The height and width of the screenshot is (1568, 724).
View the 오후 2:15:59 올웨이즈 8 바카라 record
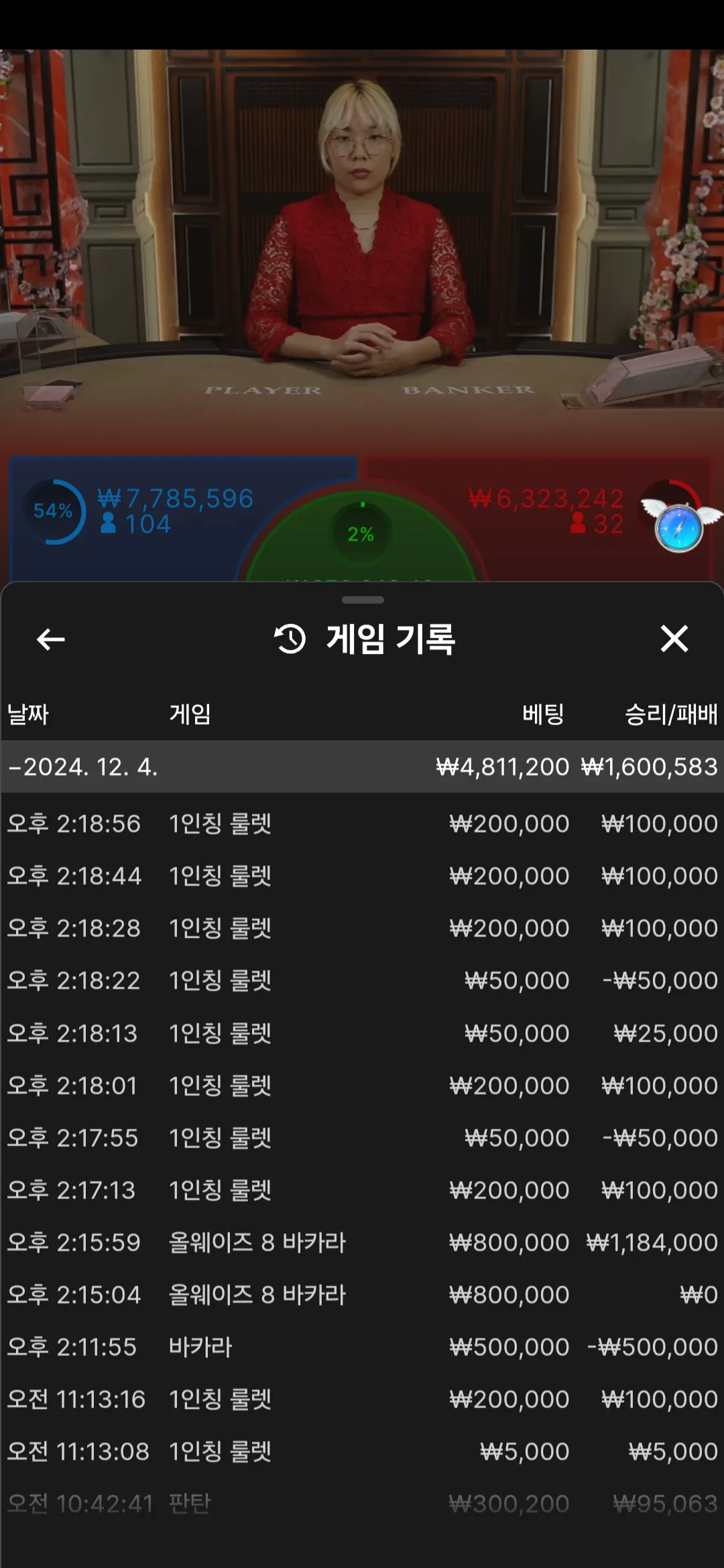coord(362,1242)
